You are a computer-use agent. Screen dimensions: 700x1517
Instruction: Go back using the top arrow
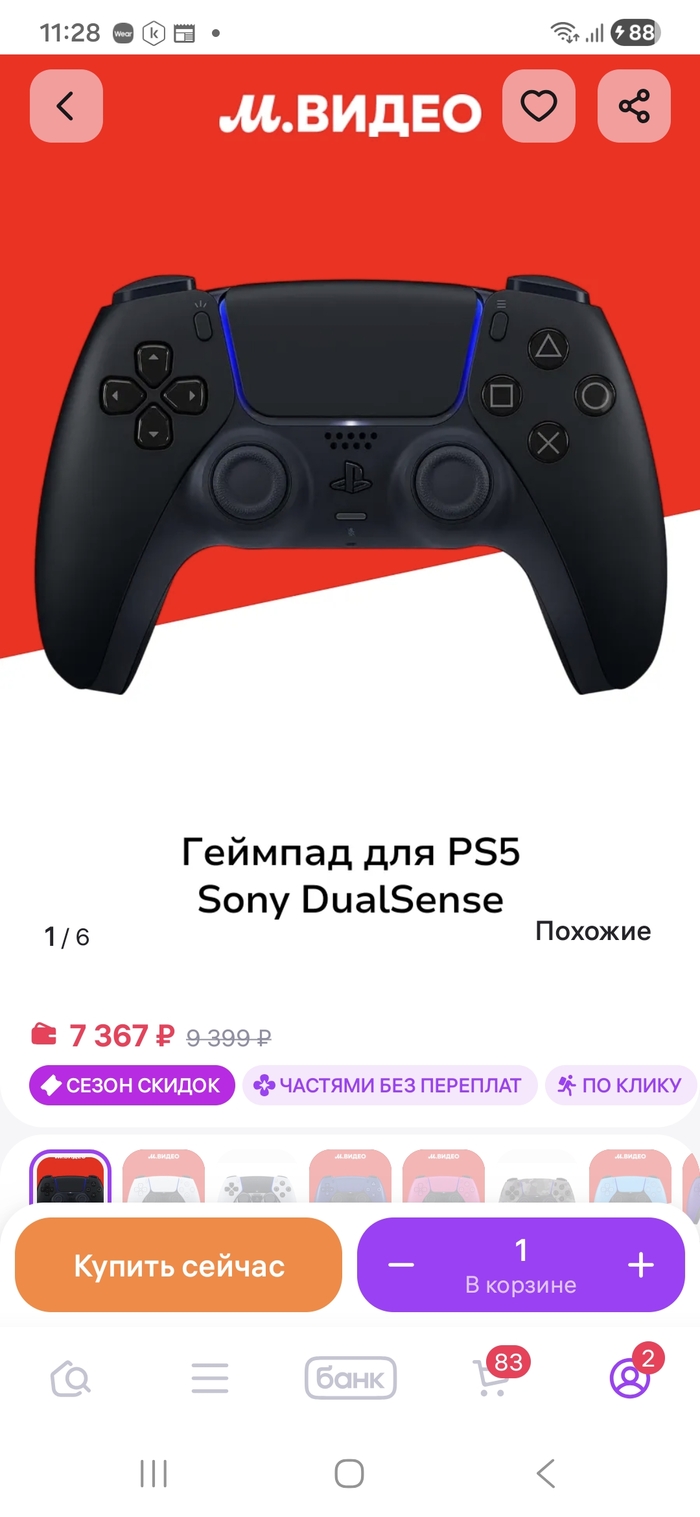66,106
